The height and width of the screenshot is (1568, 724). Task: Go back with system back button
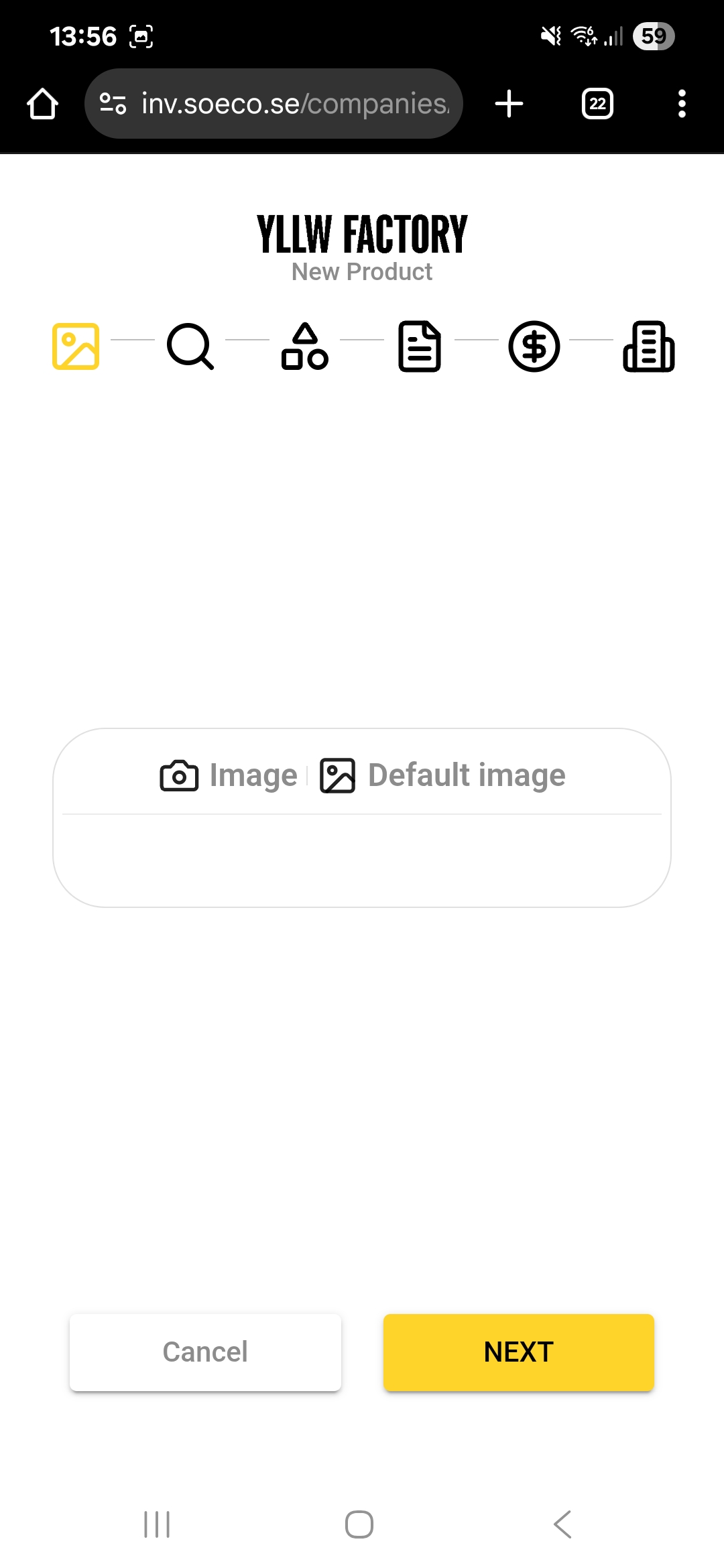(562, 1524)
